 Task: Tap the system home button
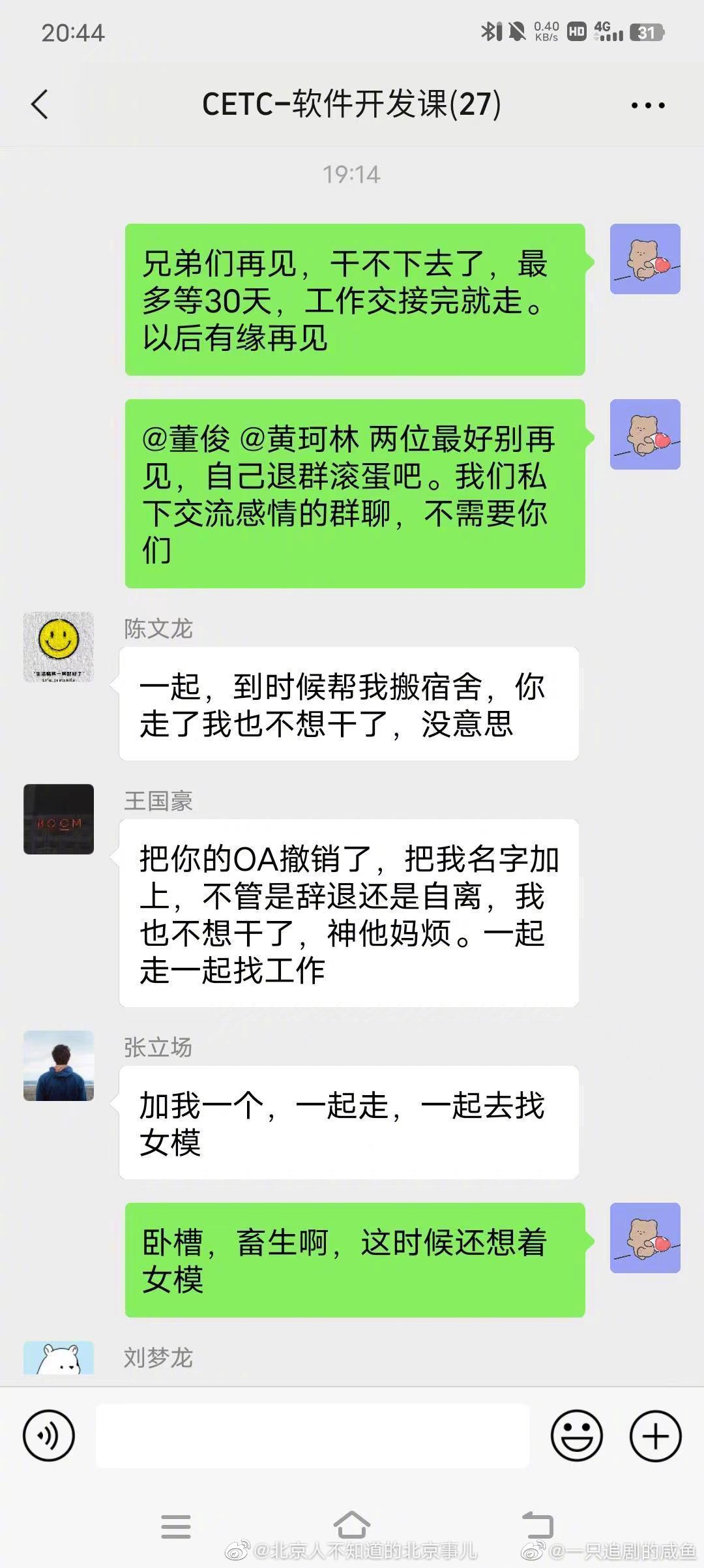point(352,1525)
